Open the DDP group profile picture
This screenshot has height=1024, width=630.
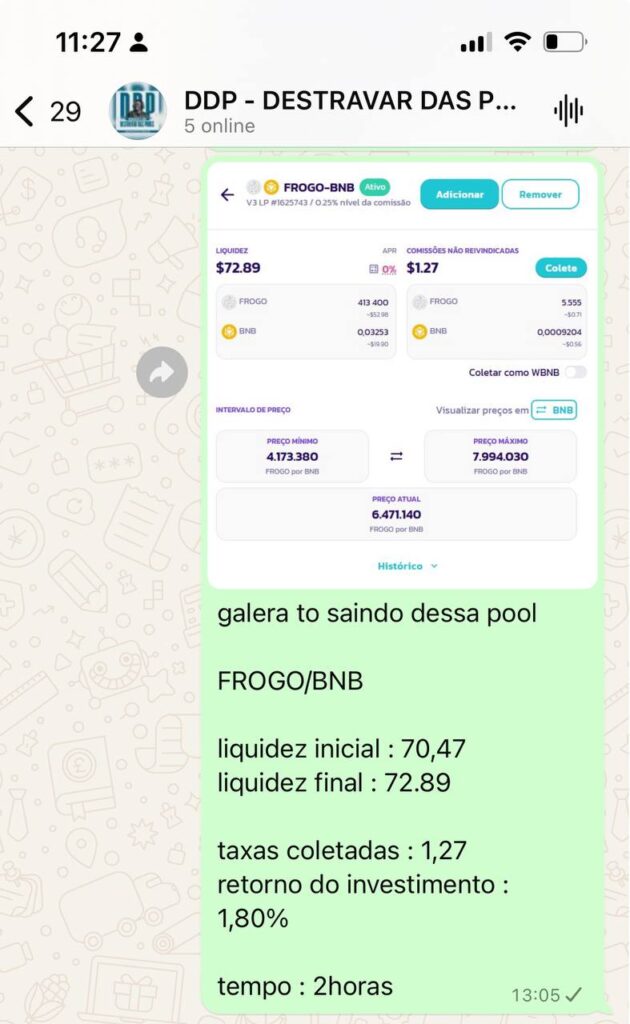[137, 111]
